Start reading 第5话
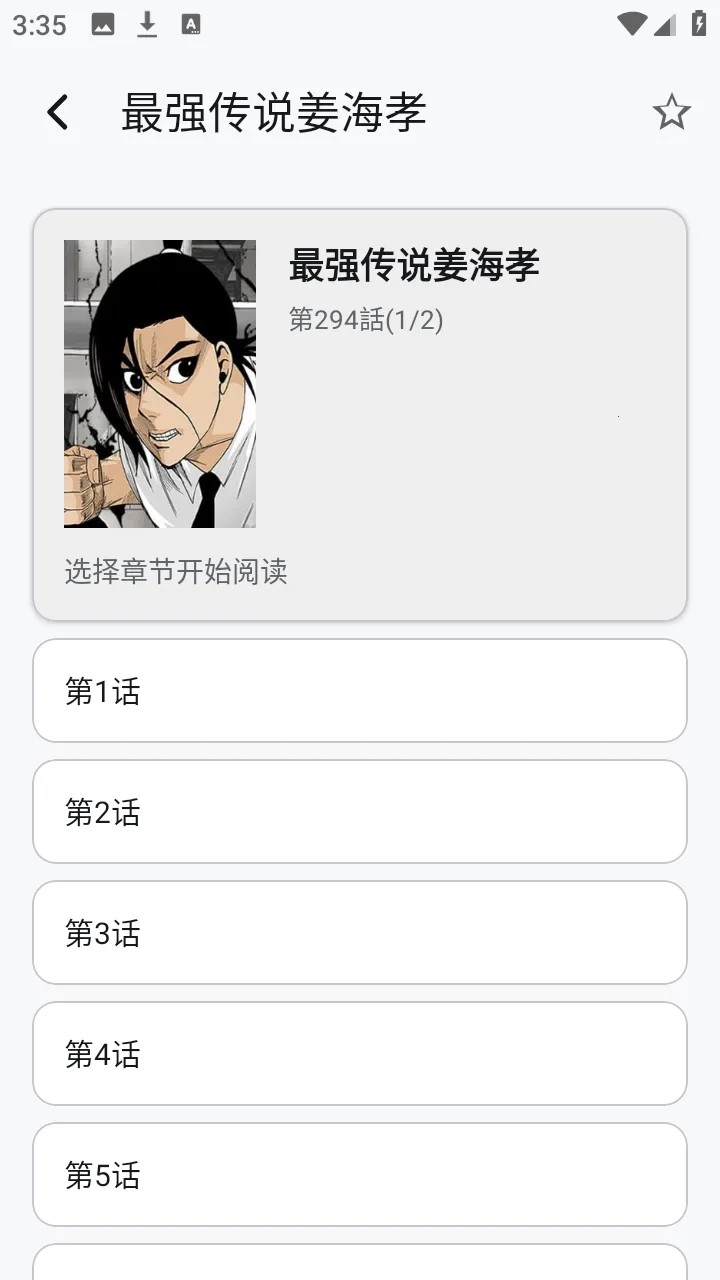Viewport: 720px width, 1280px height. (x=360, y=1175)
